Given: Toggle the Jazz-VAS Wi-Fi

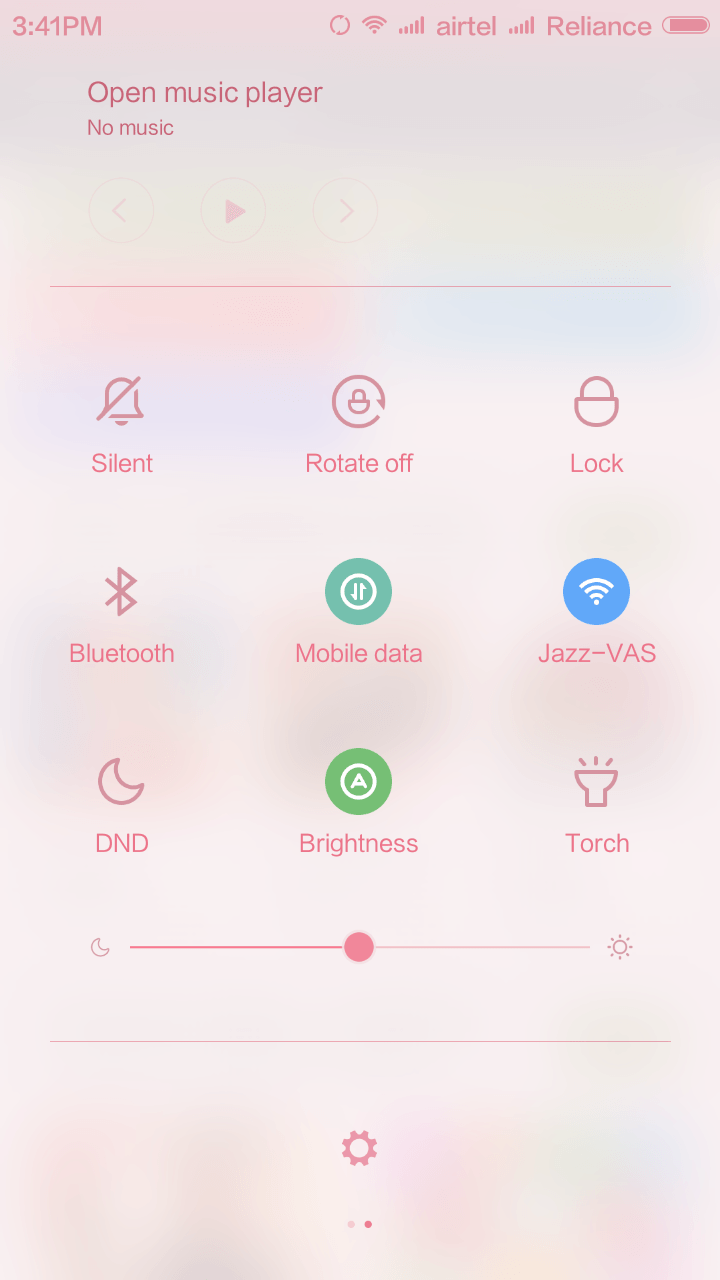Looking at the screenshot, I should [x=596, y=591].
